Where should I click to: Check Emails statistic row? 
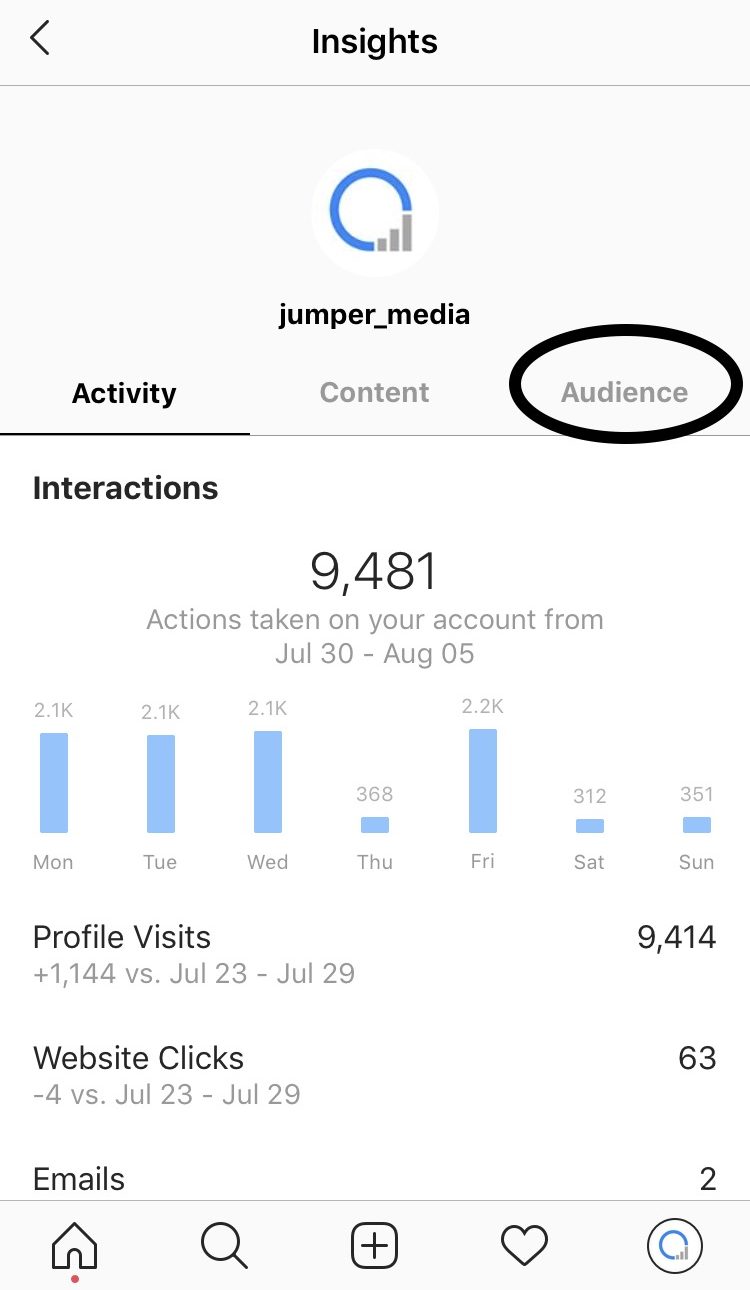[375, 1178]
